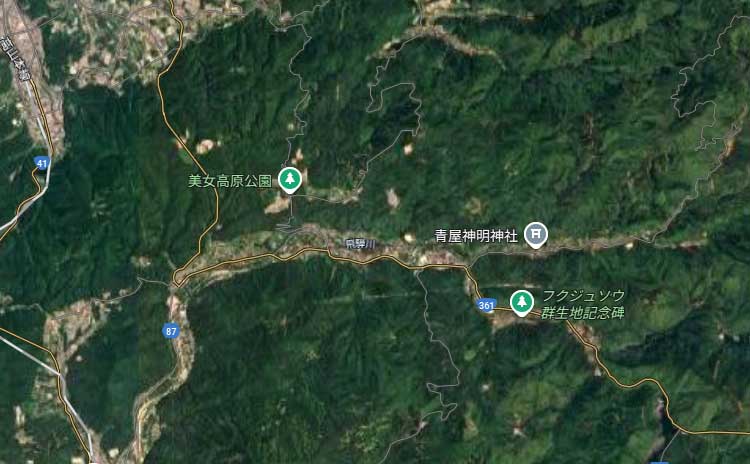Image resolution: width=750 pixels, height=464 pixels.
Task: Select the 青屋神明神社 shrine marker
Action: point(537,234)
